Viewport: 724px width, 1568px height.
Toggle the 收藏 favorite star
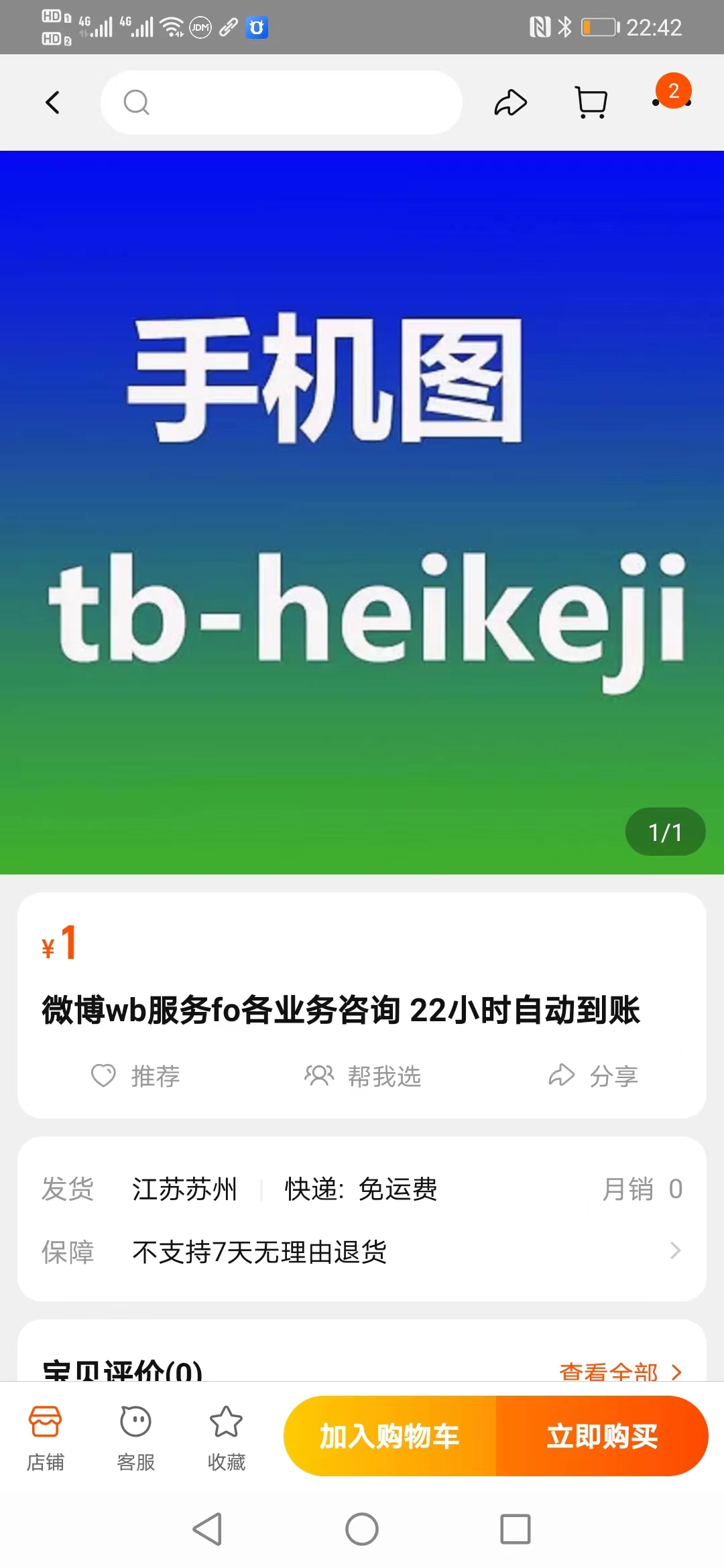tap(226, 1434)
